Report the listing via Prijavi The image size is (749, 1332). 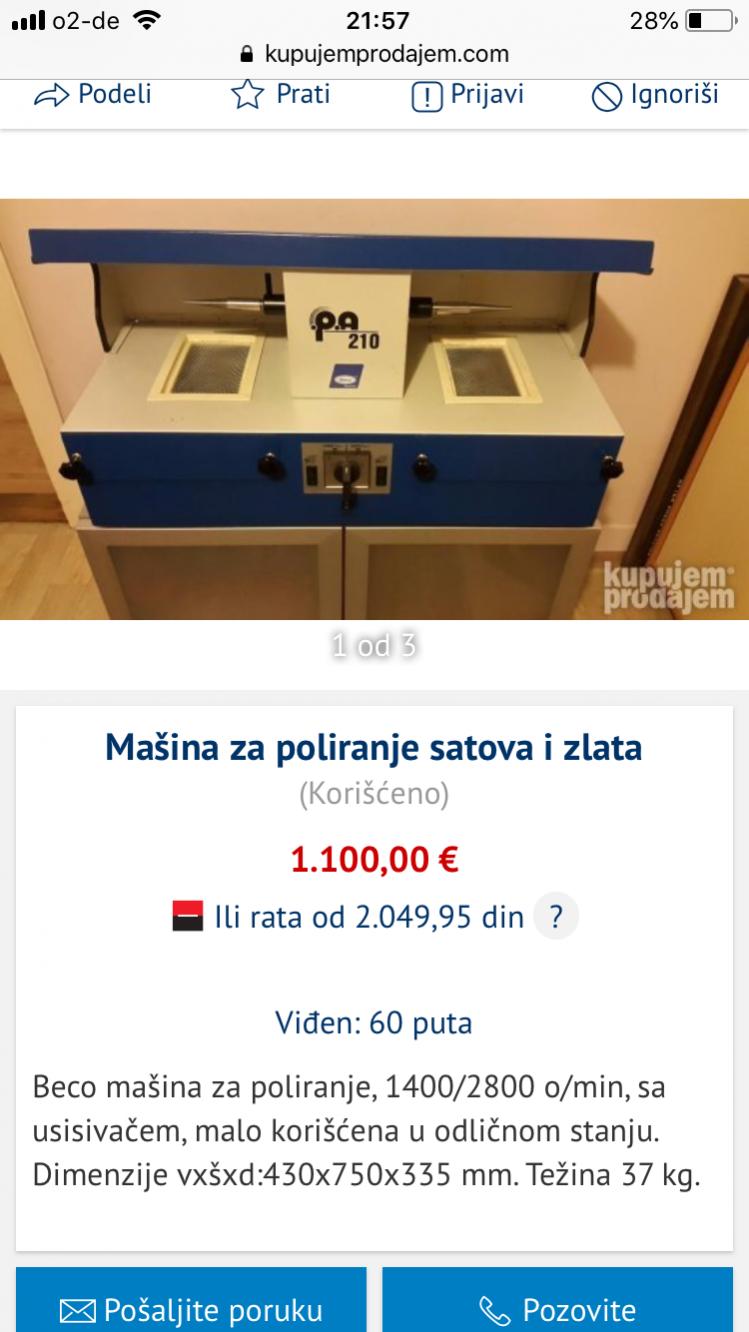pos(467,95)
